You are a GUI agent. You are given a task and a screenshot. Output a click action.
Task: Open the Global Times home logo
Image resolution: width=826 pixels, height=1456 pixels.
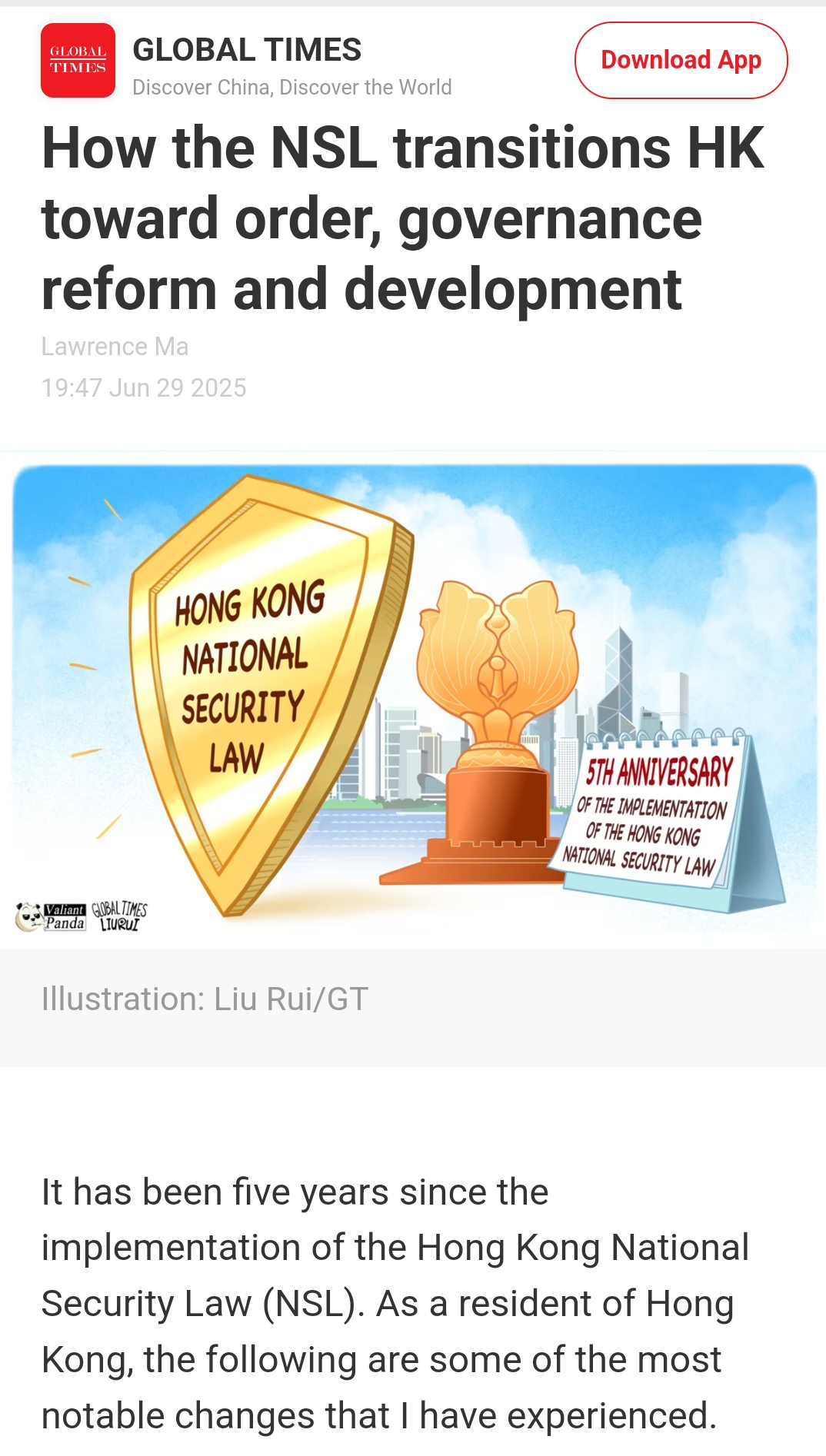click(78, 60)
